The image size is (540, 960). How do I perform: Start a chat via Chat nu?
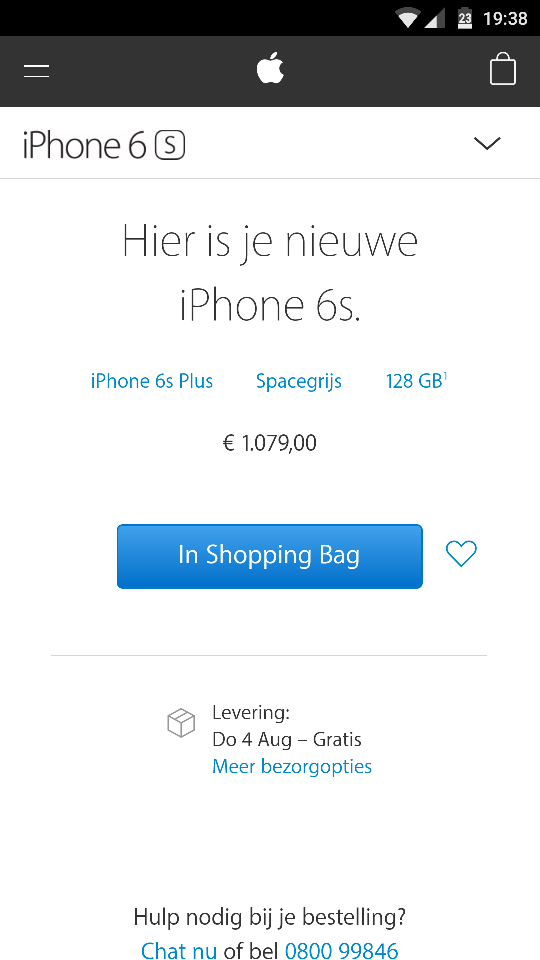click(179, 950)
